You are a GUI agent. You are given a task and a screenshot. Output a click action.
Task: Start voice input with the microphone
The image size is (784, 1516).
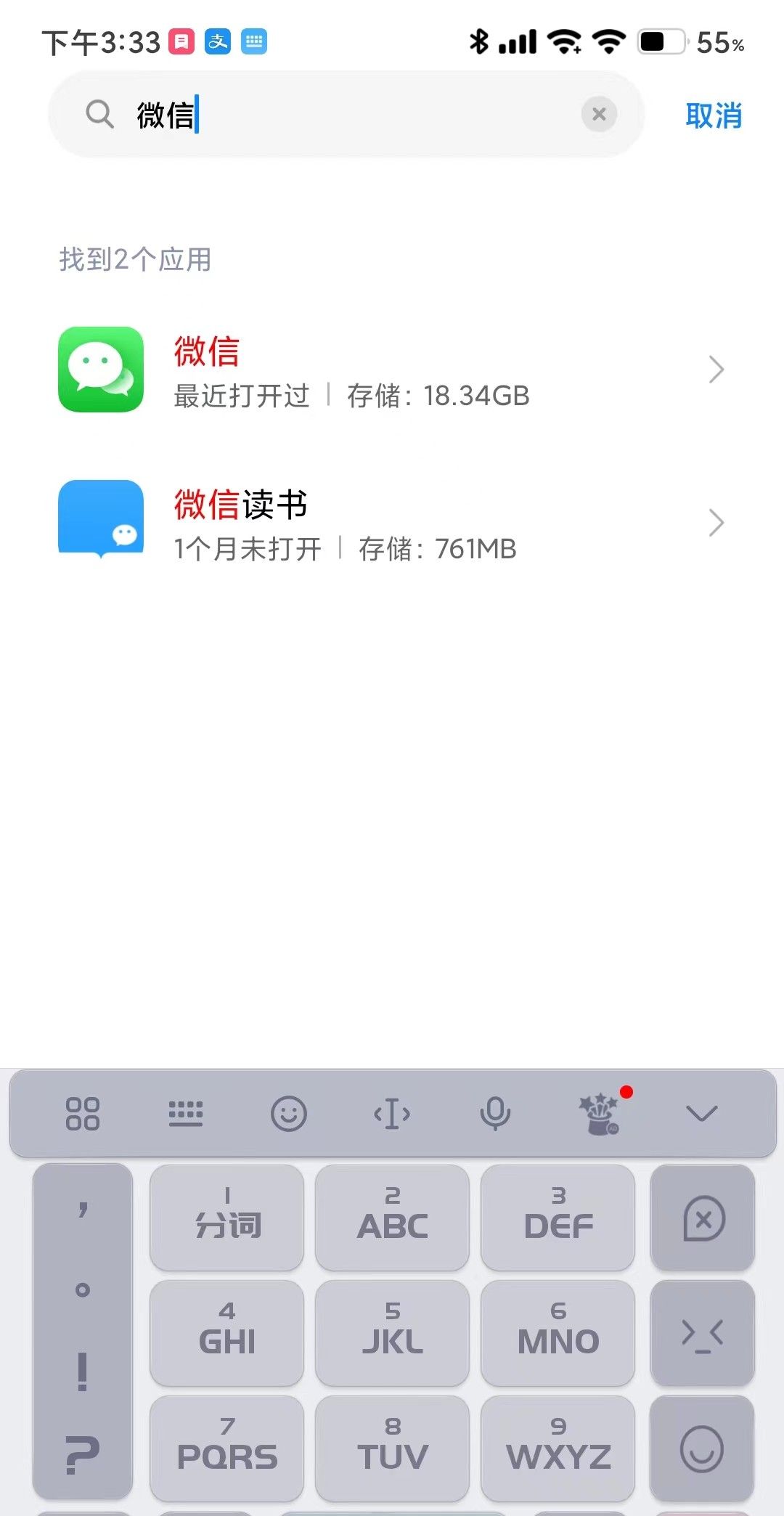tap(495, 1113)
